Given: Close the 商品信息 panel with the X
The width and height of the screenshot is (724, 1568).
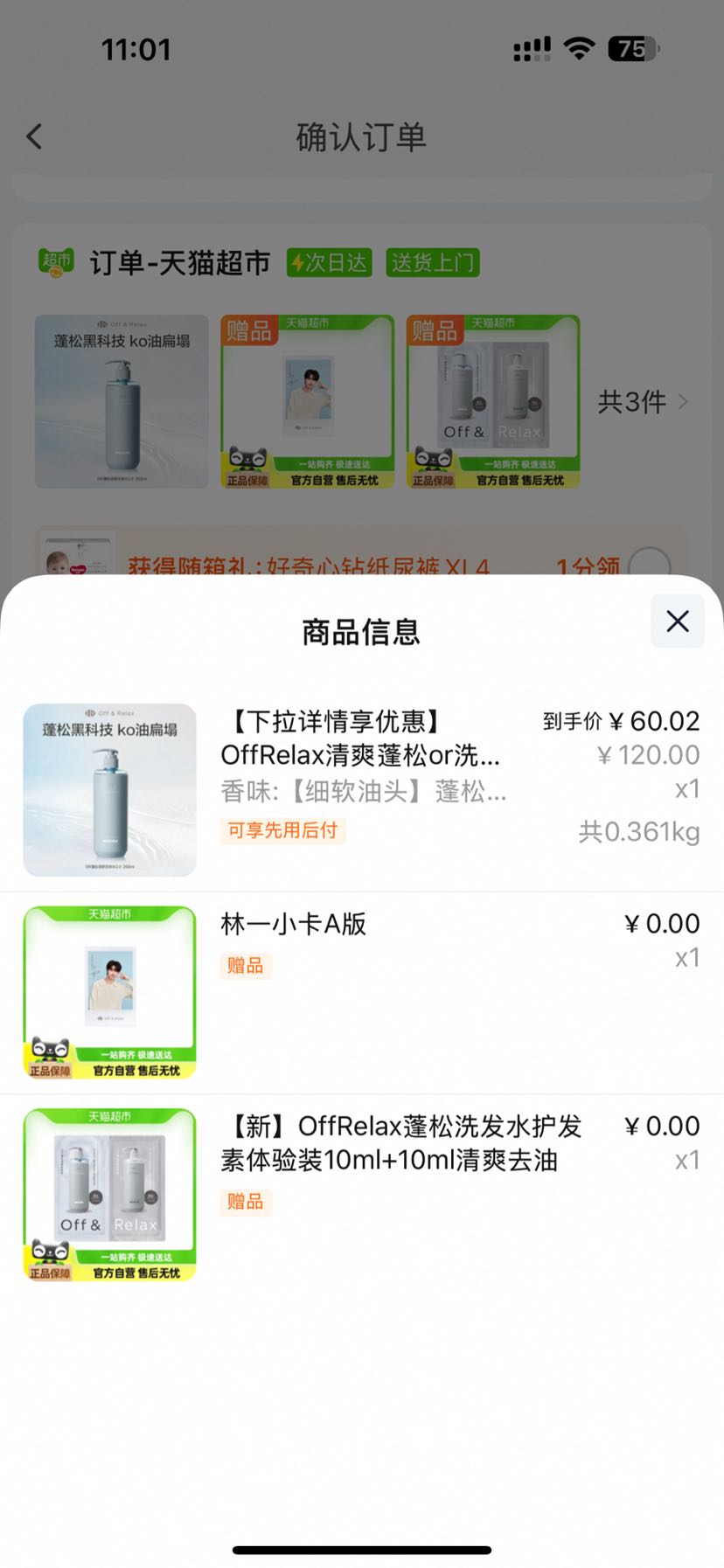Looking at the screenshot, I should 677,621.
